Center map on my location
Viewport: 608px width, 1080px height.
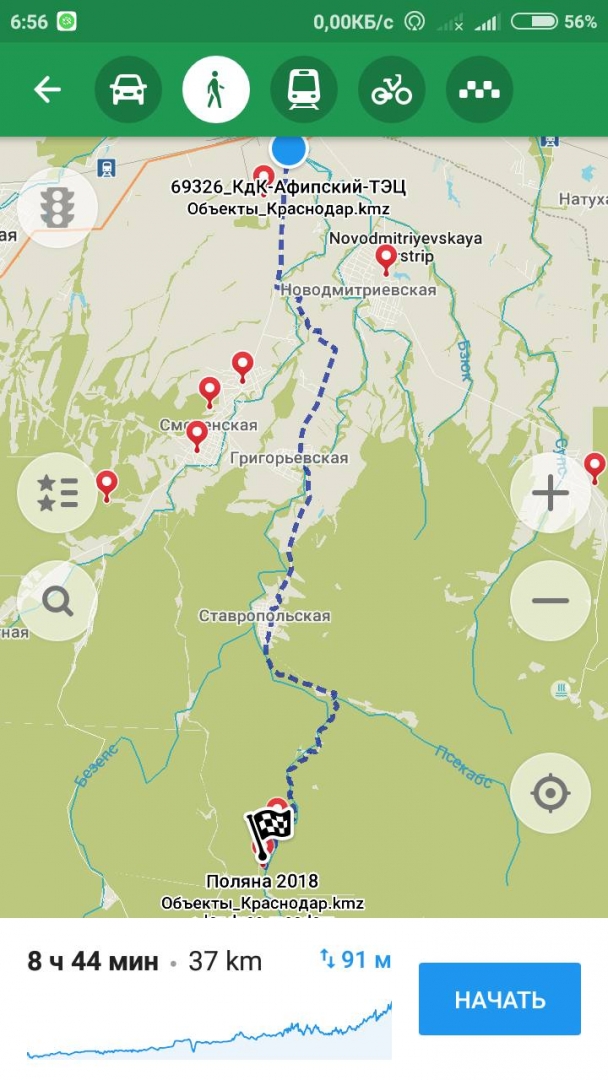point(550,793)
